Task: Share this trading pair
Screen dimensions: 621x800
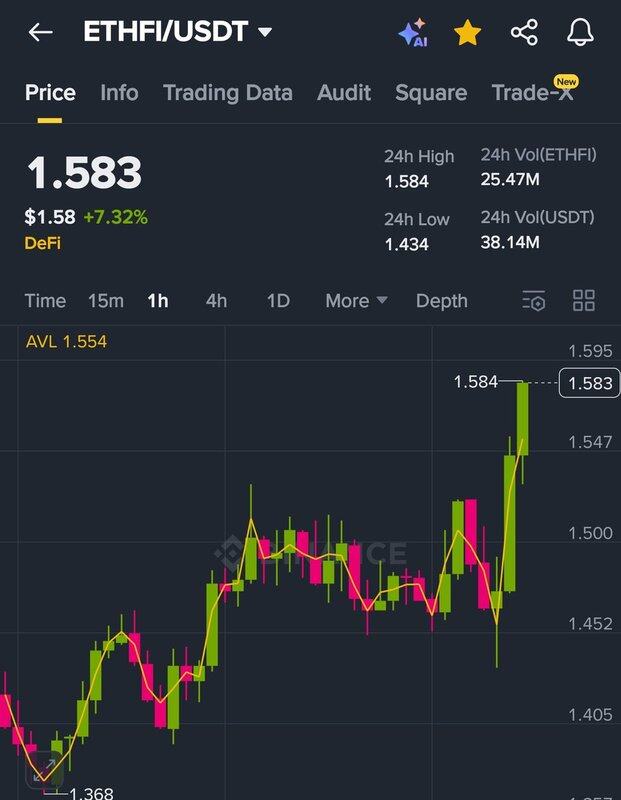Action: point(524,32)
